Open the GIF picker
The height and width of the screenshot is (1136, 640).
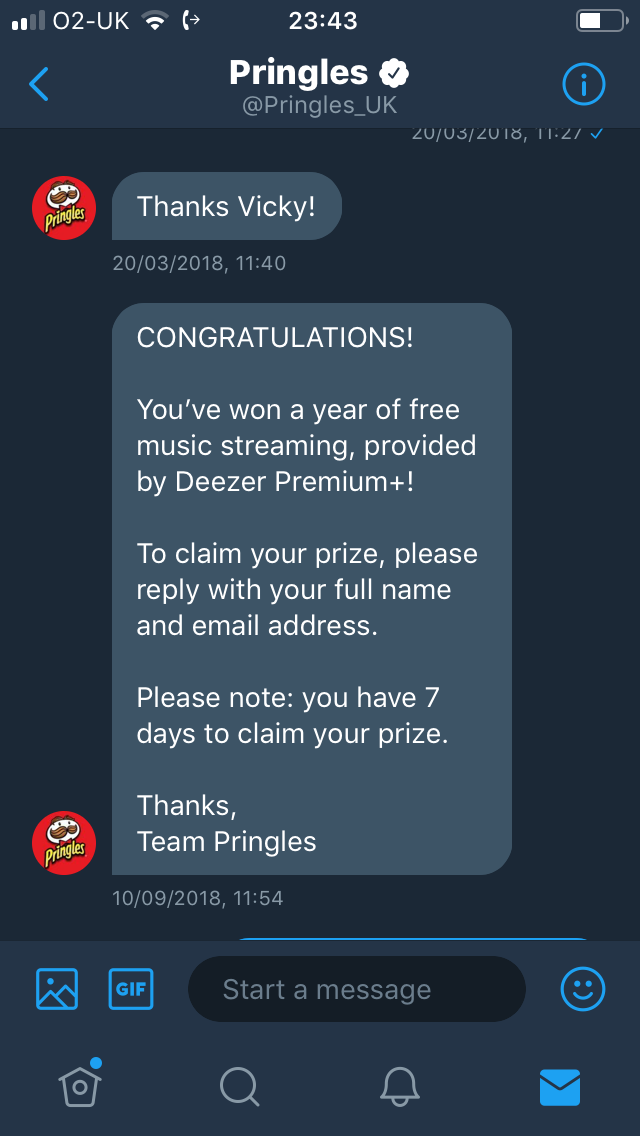131,989
